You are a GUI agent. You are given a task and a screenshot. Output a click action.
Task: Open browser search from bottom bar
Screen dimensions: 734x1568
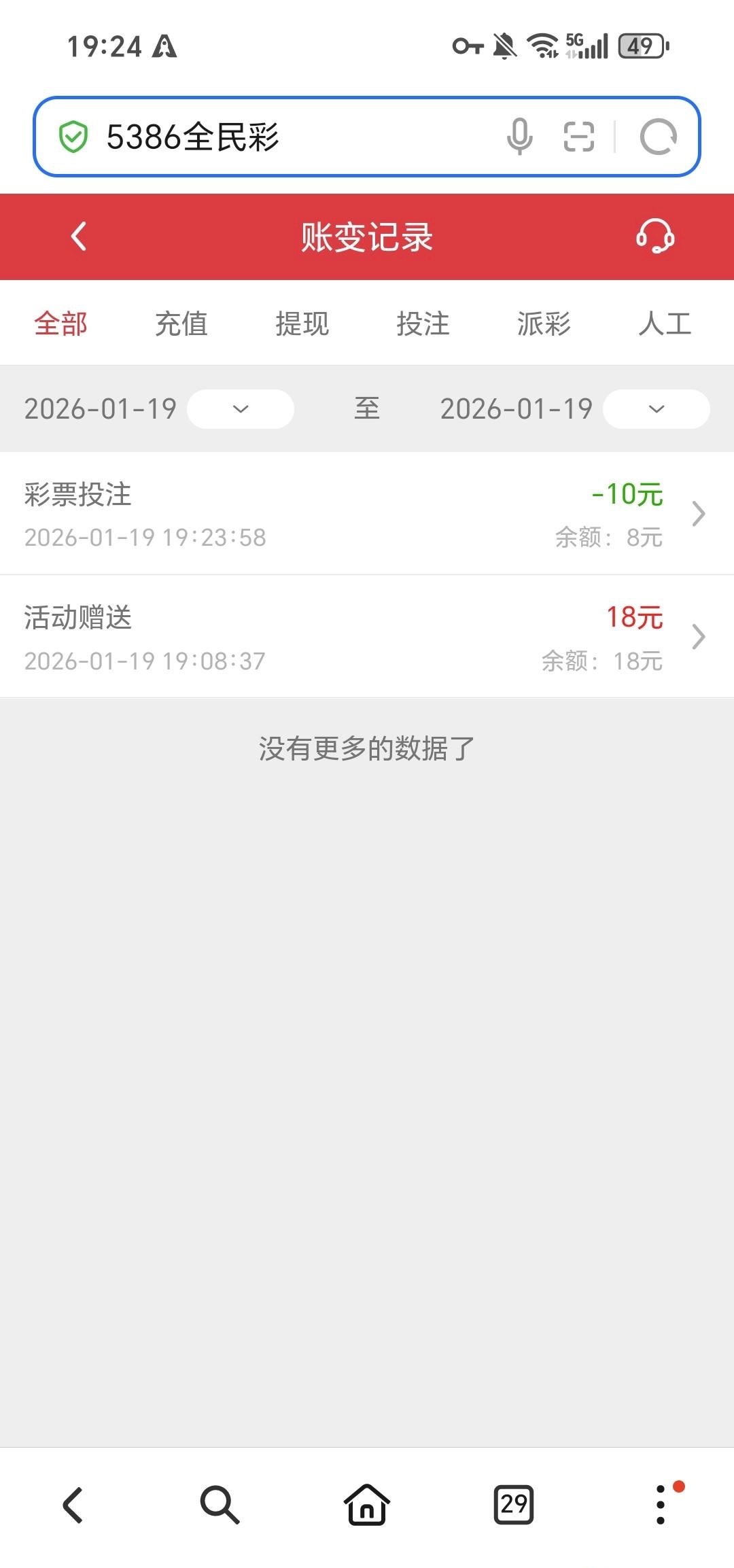pyautogui.click(x=220, y=1504)
